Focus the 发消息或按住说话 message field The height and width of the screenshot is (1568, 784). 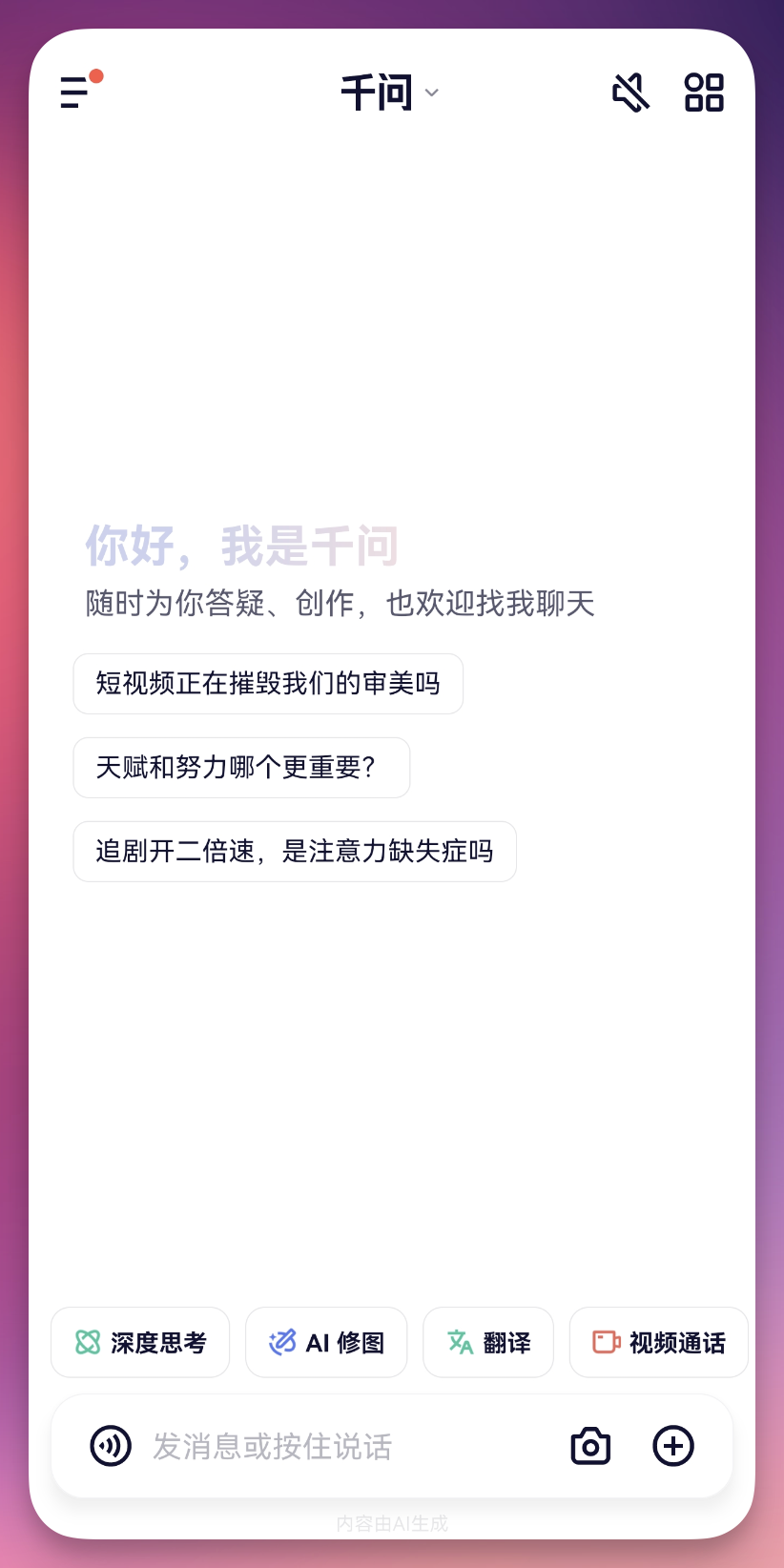point(343,1446)
